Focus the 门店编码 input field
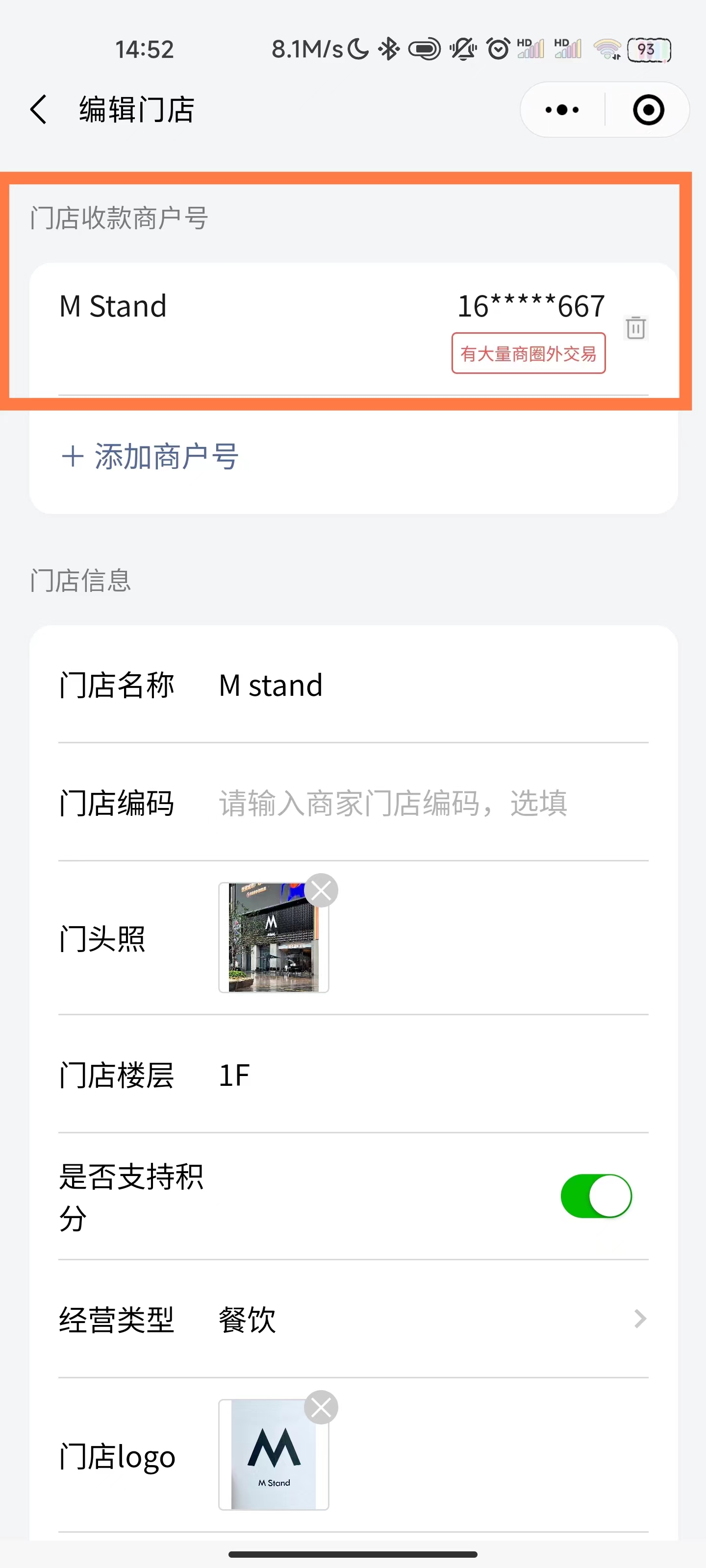 (427, 803)
